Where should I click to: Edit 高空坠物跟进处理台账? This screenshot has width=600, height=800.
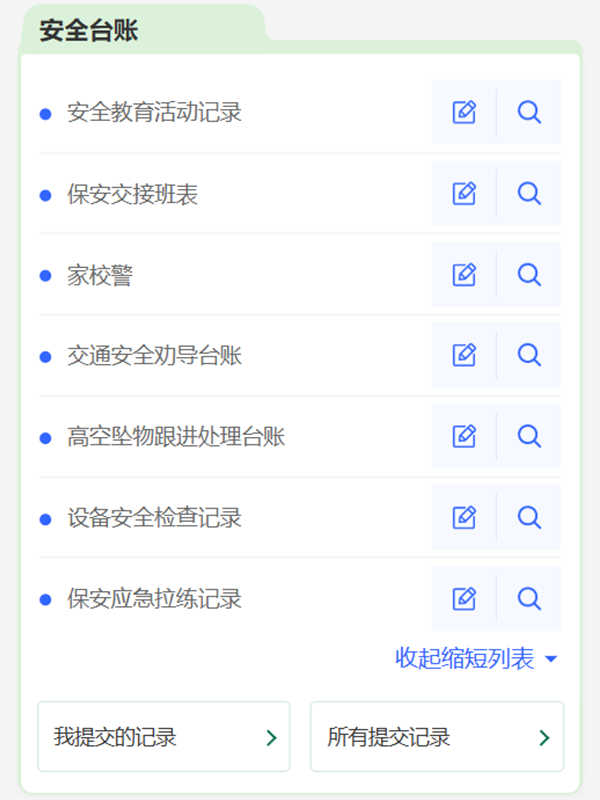[x=464, y=436]
